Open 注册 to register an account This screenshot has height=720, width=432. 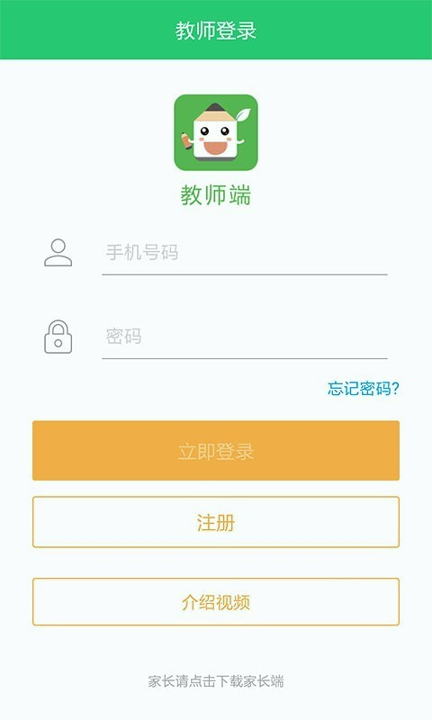[216, 522]
